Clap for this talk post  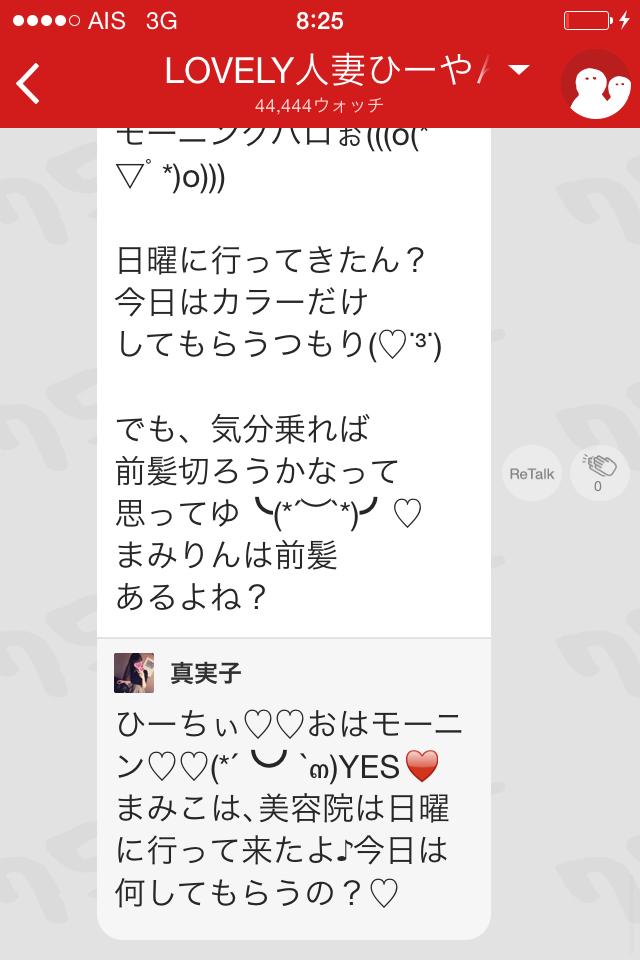coord(598,472)
